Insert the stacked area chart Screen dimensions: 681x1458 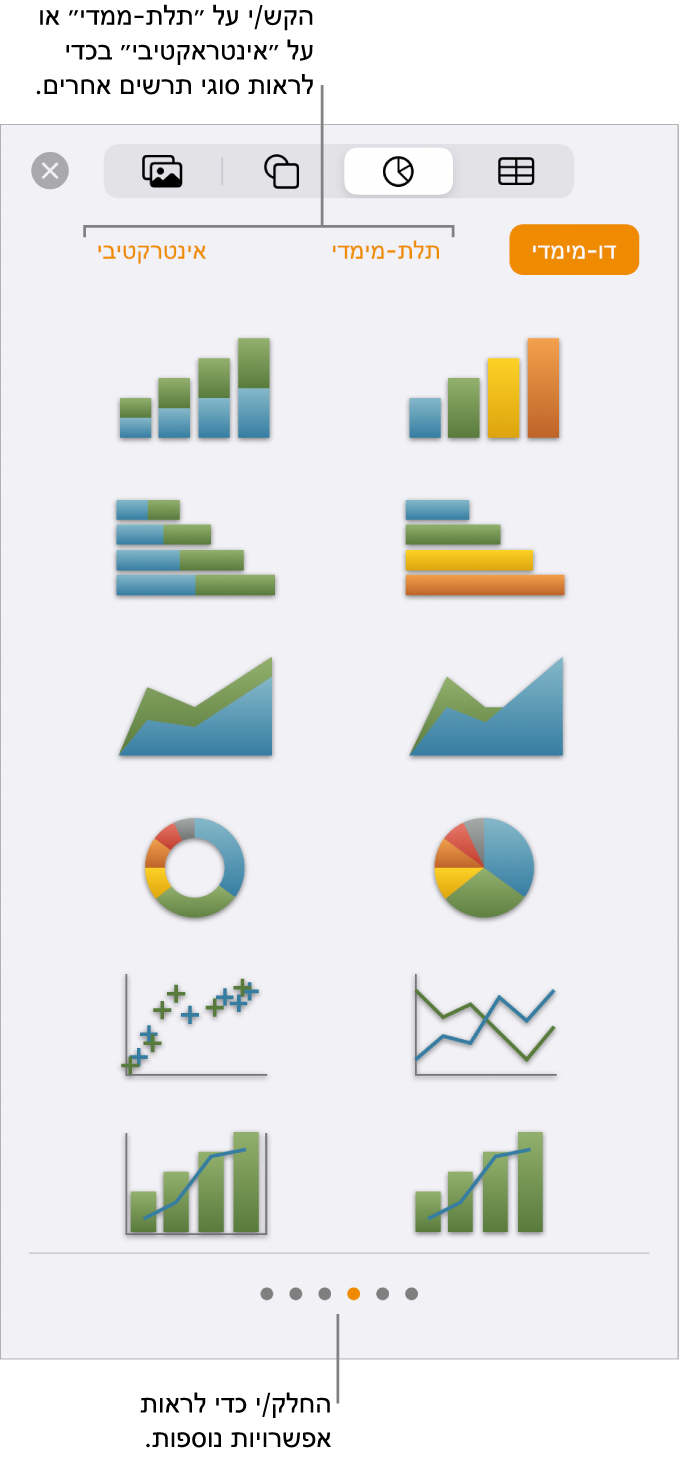(x=195, y=707)
